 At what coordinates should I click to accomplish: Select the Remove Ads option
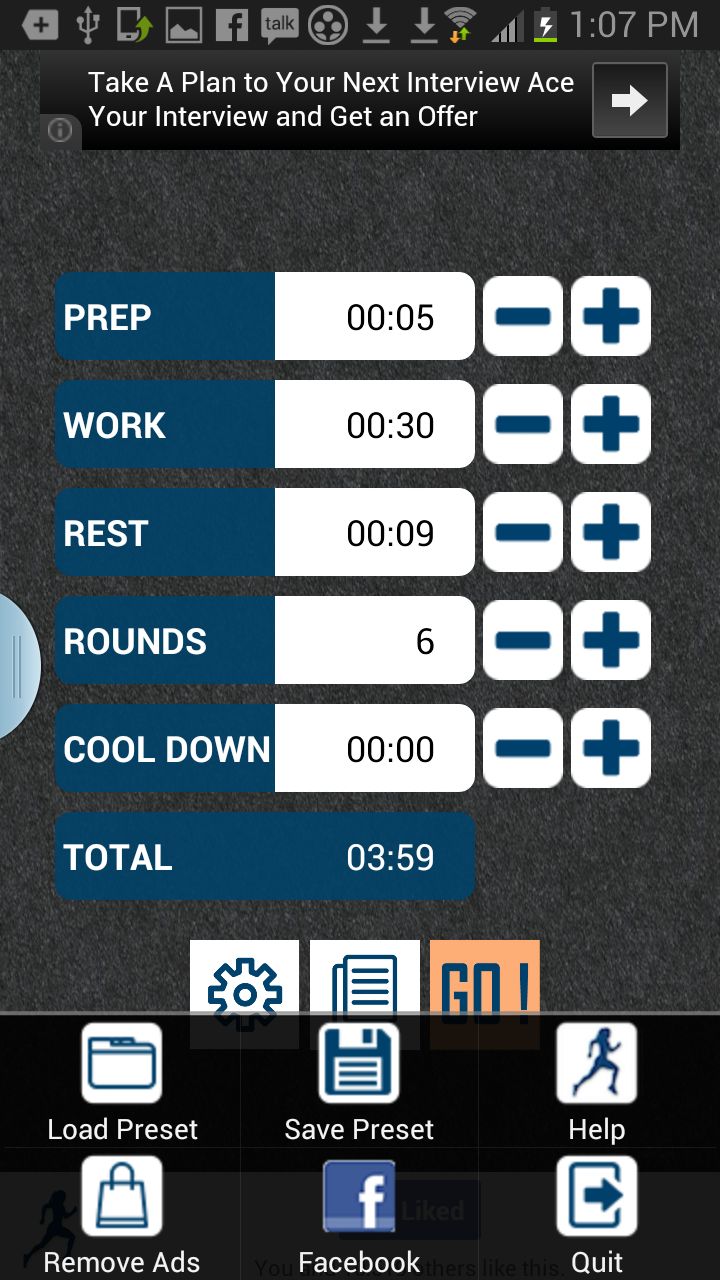click(x=121, y=1214)
